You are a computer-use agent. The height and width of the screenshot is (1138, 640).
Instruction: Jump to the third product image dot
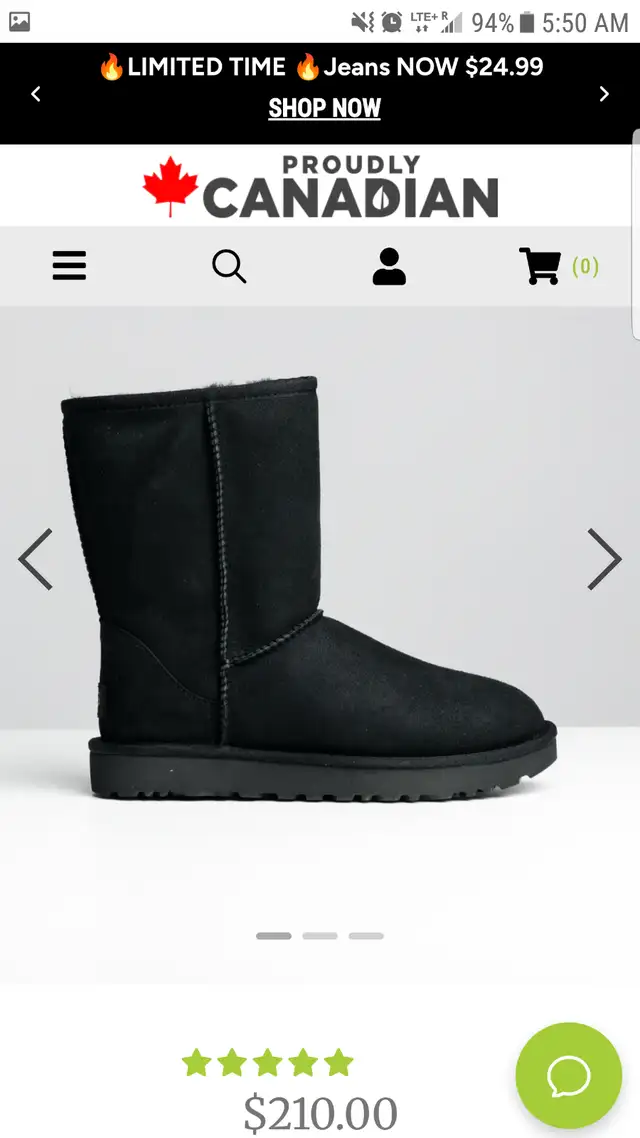(x=366, y=936)
